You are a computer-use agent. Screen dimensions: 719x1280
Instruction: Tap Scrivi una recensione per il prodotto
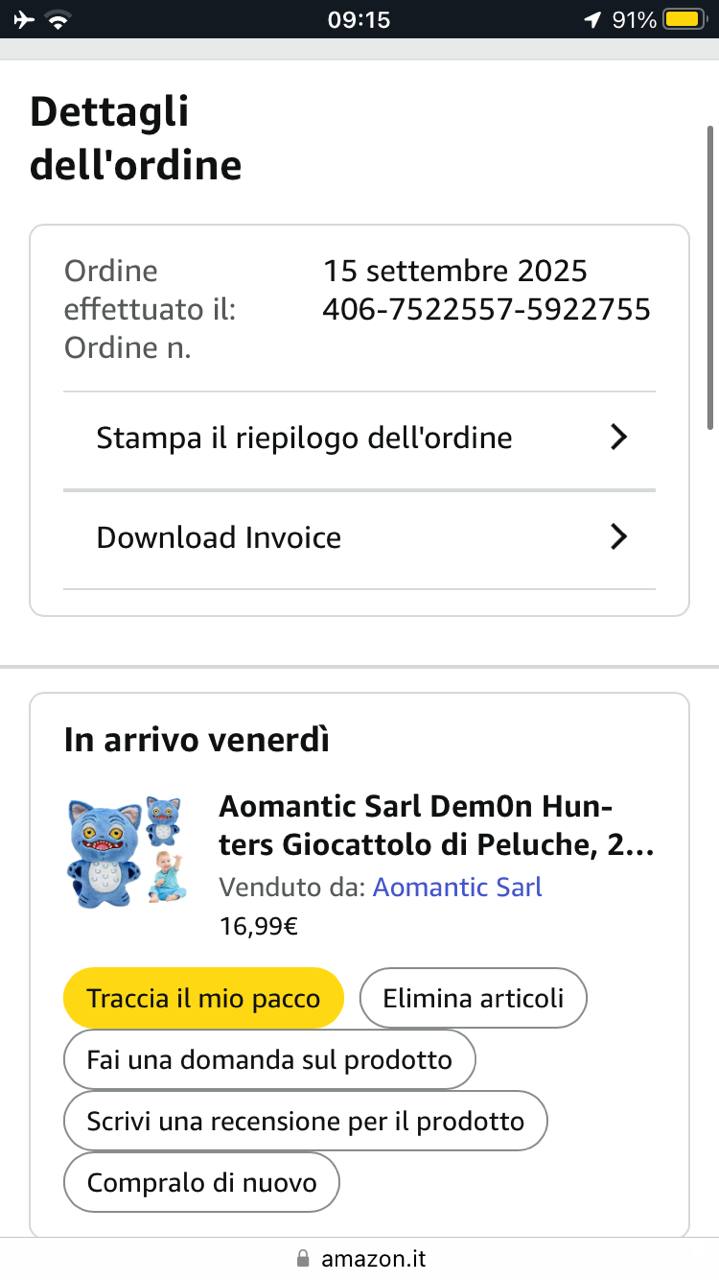[x=305, y=1121]
